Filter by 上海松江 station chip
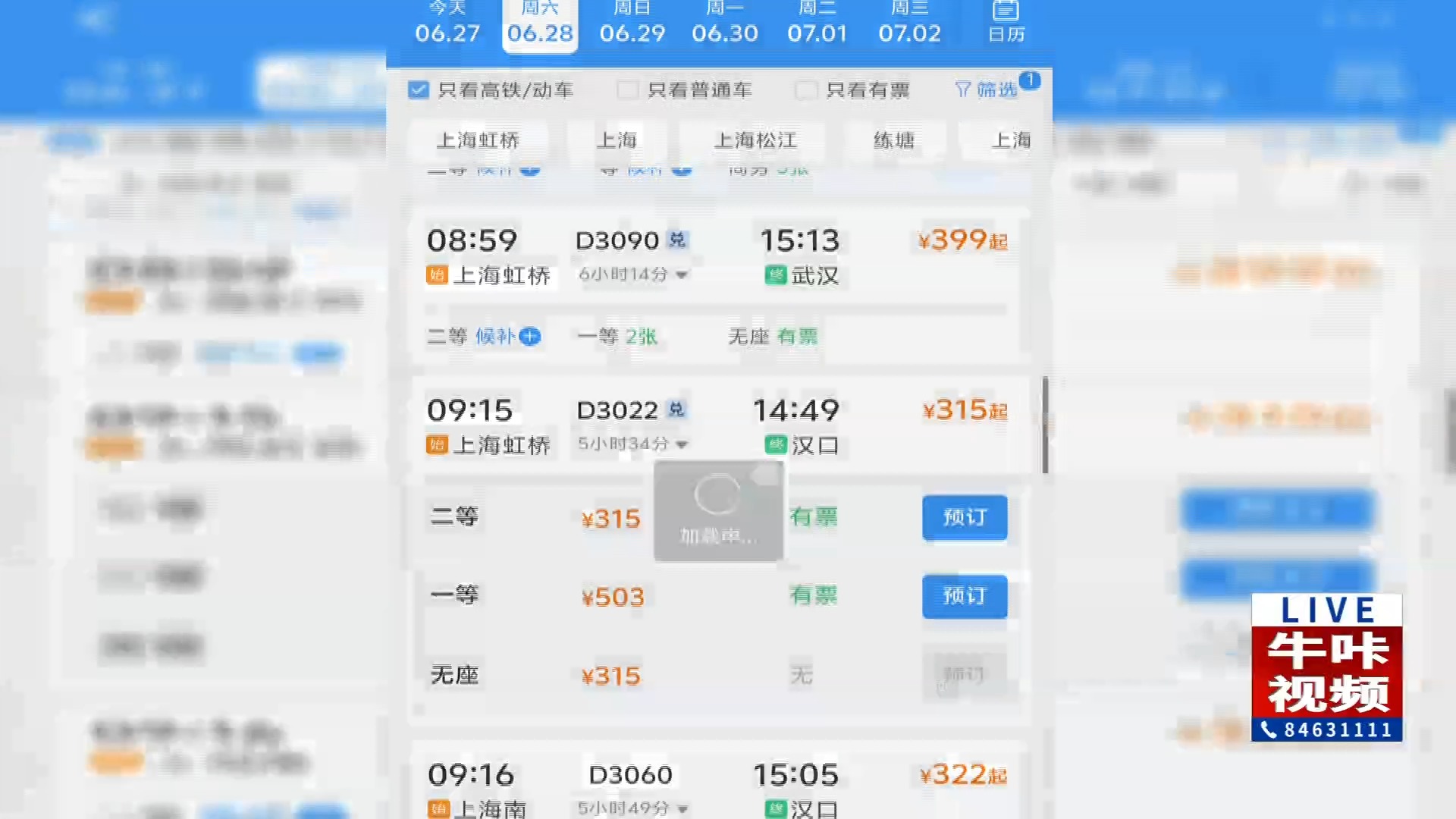 tap(755, 140)
